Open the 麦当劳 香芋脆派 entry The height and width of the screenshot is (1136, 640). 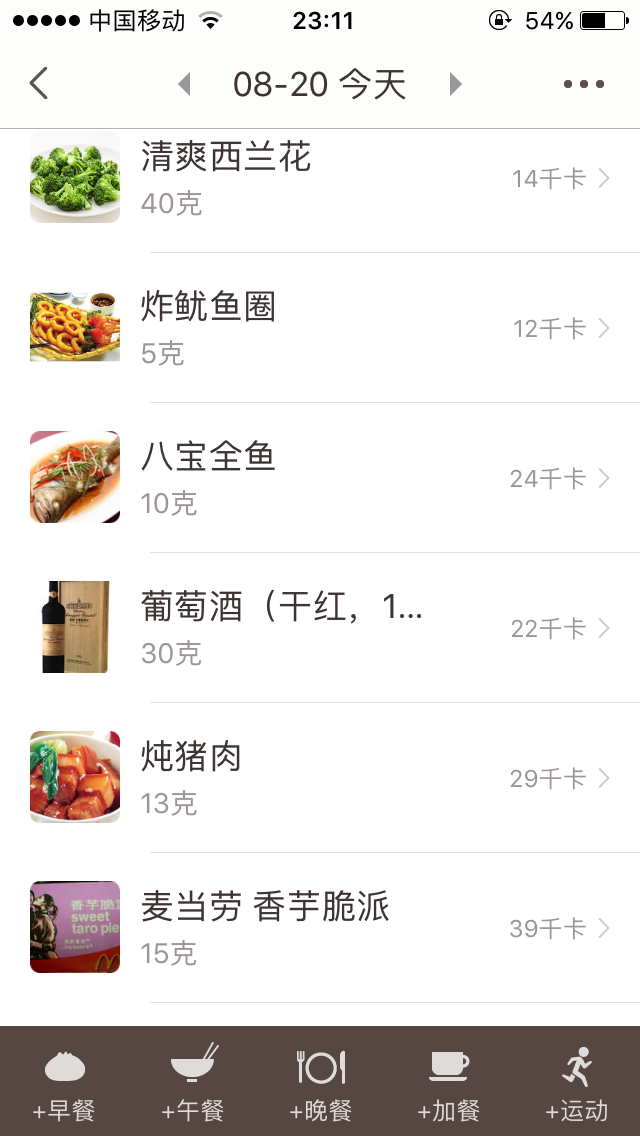coord(320,928)
